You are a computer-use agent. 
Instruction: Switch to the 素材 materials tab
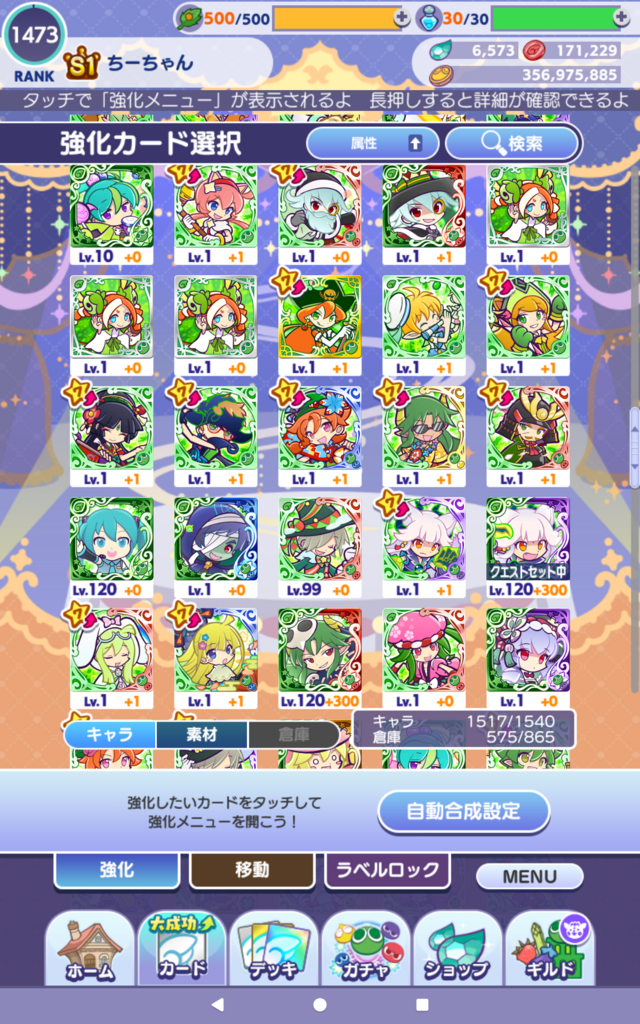coord(202,735)
